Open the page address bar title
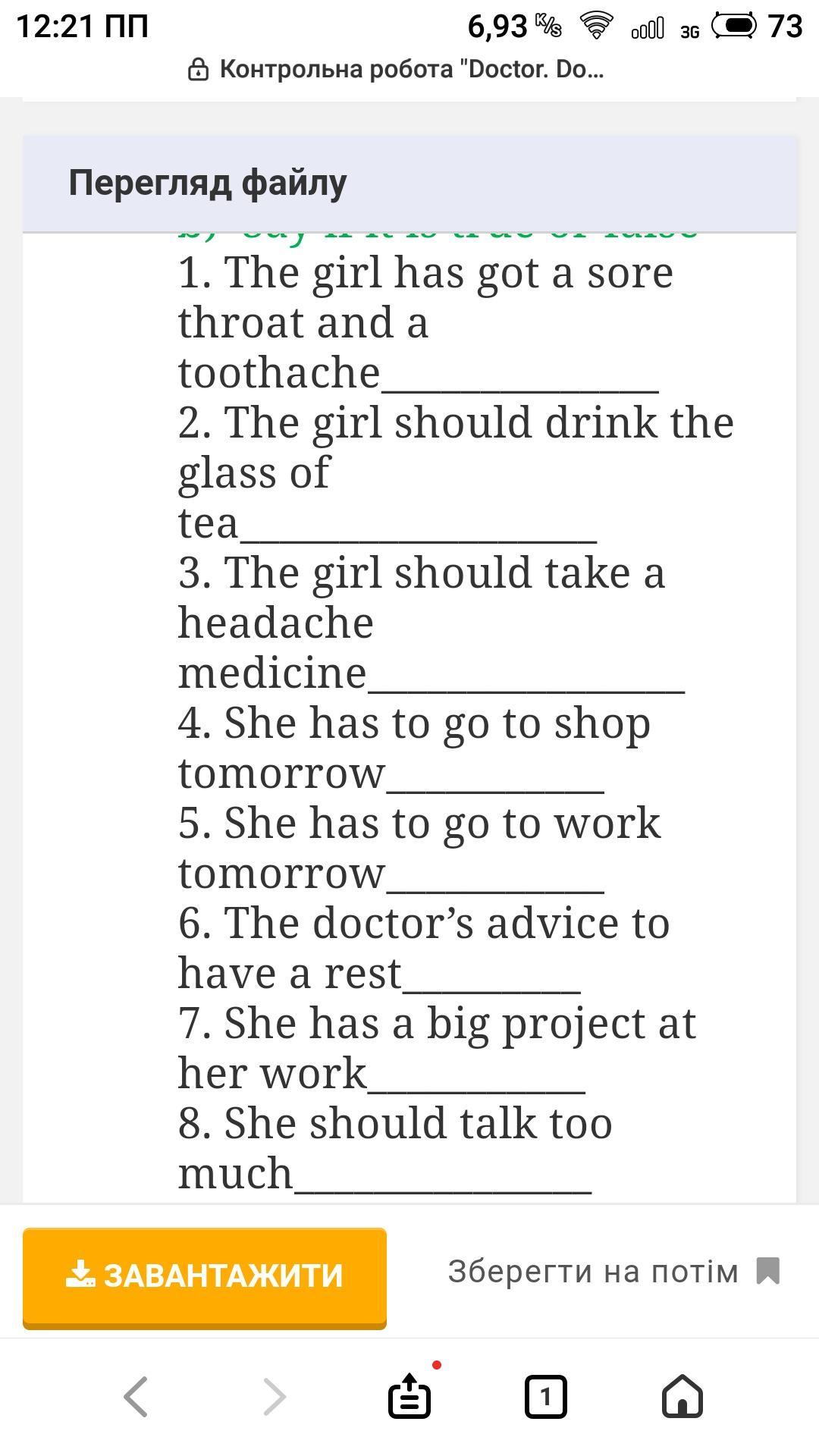Viewport: 819px width, 1456px height. (x=397, y=70)
